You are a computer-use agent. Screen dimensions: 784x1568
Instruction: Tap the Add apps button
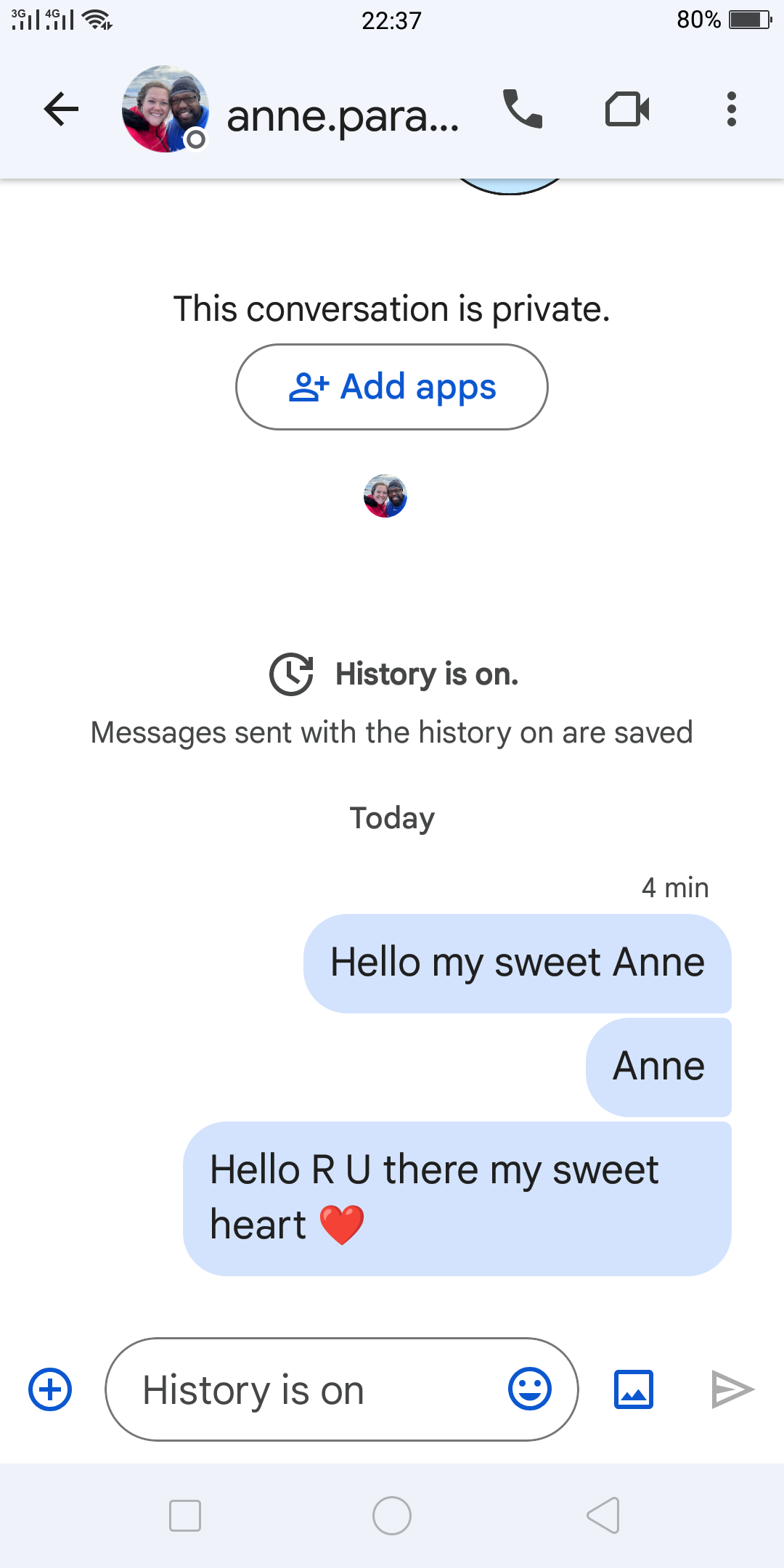point(392,387)
